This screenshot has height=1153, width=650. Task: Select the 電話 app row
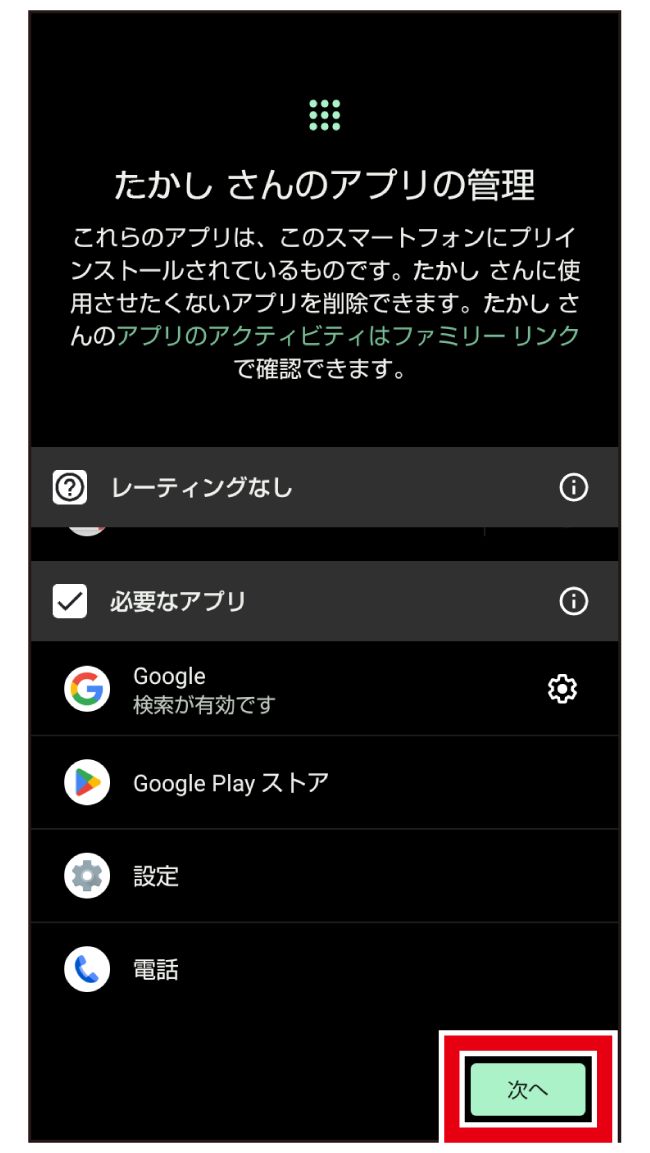tap(324, 969)
